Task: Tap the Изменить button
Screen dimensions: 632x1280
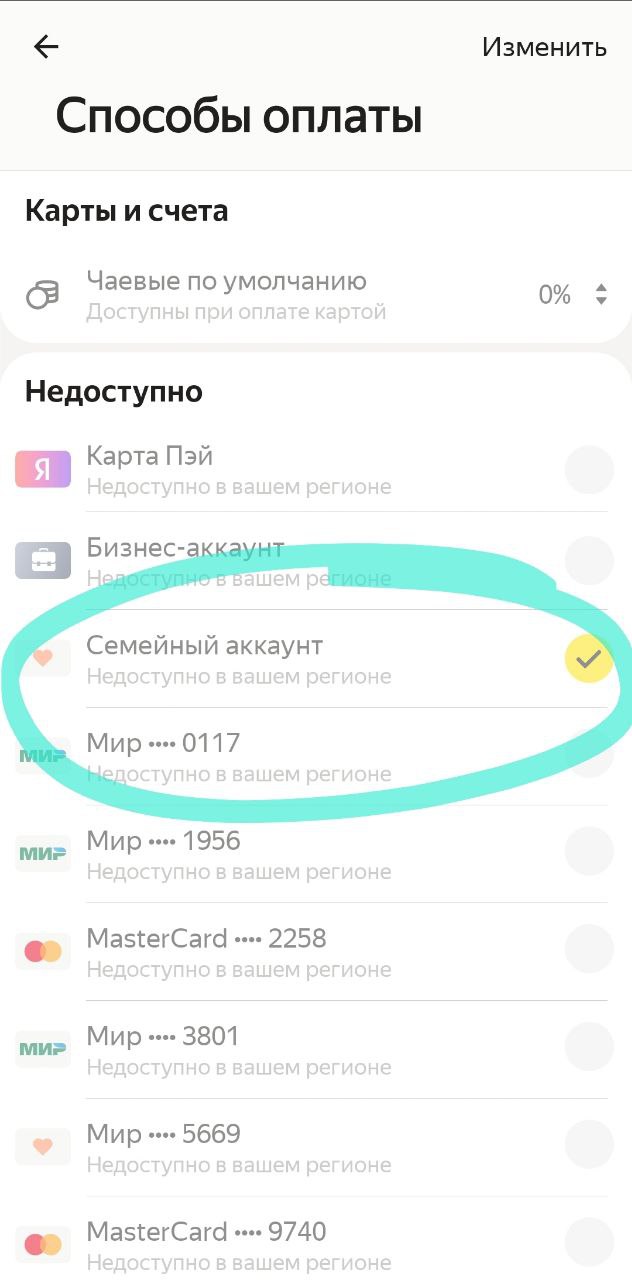Action: (x=544, y=47)
